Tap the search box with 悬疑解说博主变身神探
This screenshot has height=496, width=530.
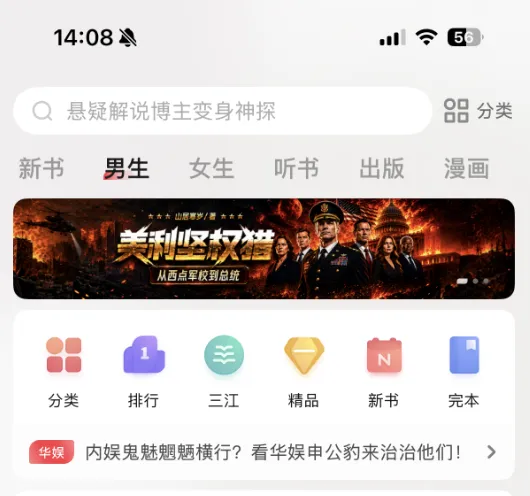coord(222,111)
